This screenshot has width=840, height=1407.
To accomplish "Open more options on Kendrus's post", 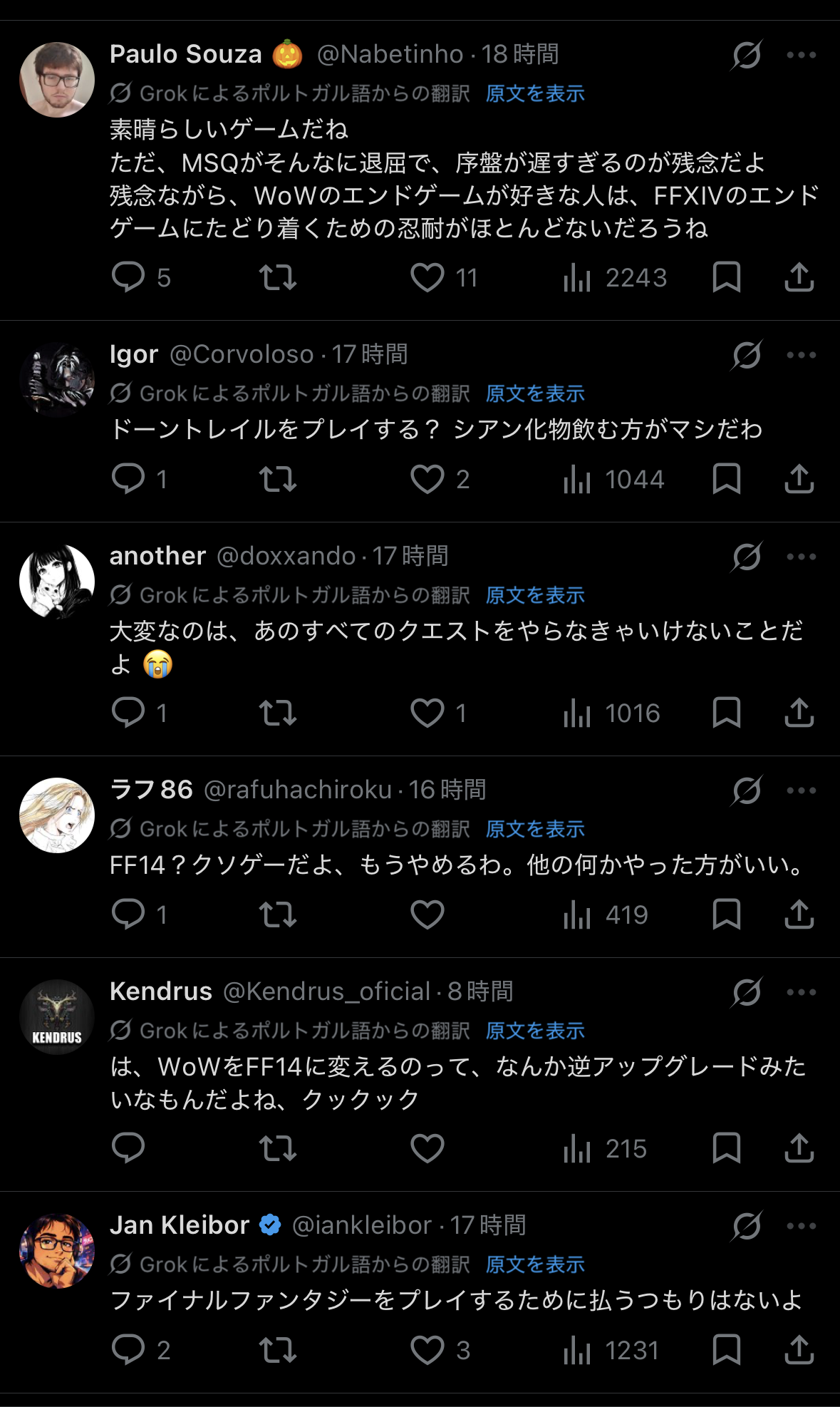I will pos(801,992).
